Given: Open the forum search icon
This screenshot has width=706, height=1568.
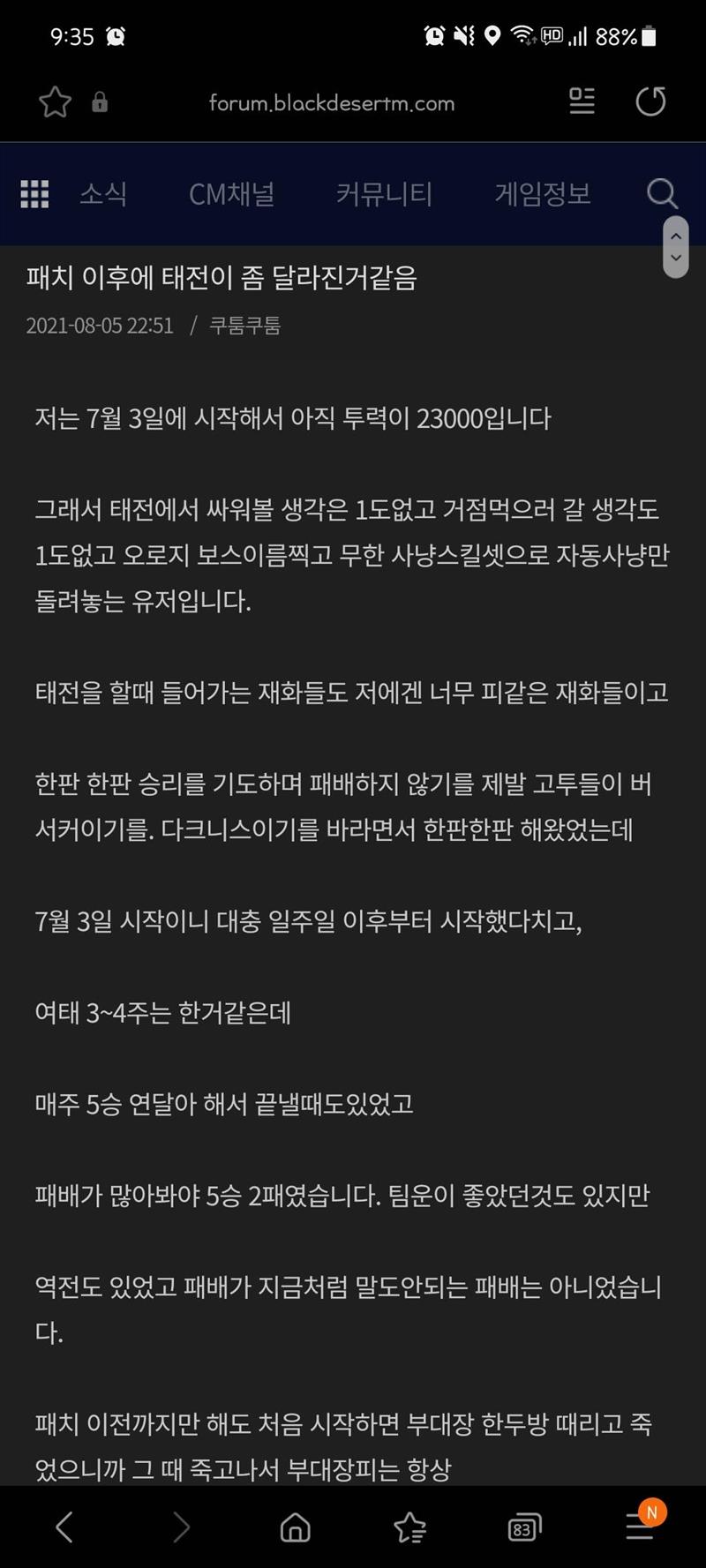Looking at the screenshot, I should coord(662,193).
